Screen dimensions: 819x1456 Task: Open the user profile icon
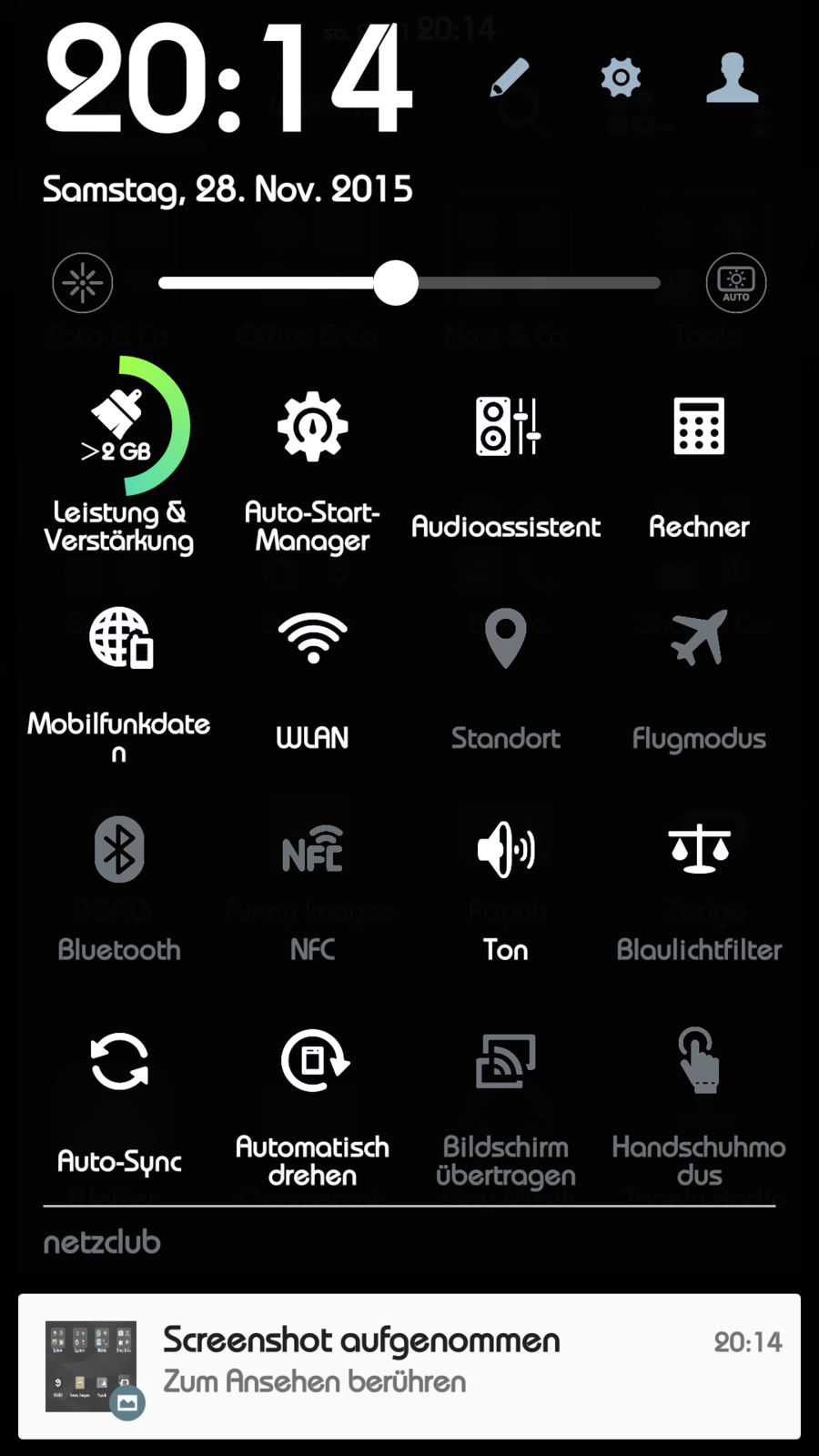(733, 77)
